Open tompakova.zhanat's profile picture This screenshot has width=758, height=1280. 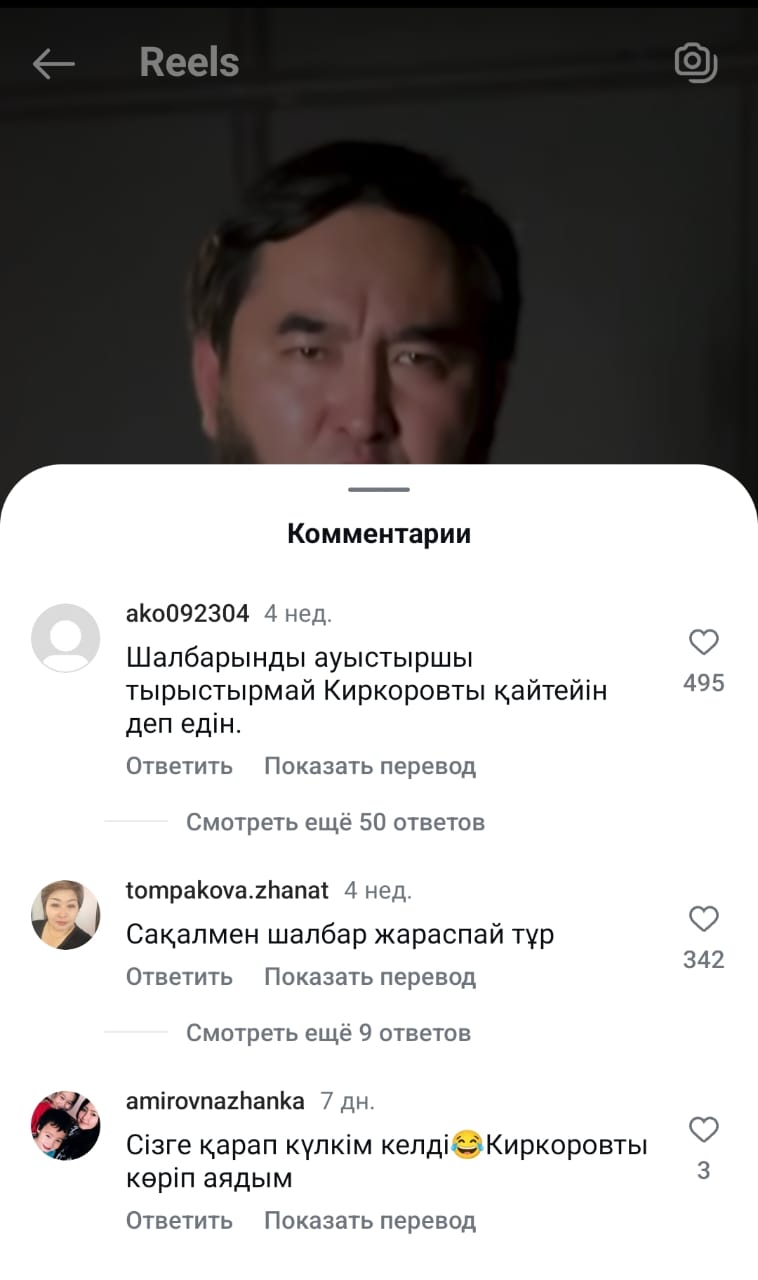coord(66,914)
